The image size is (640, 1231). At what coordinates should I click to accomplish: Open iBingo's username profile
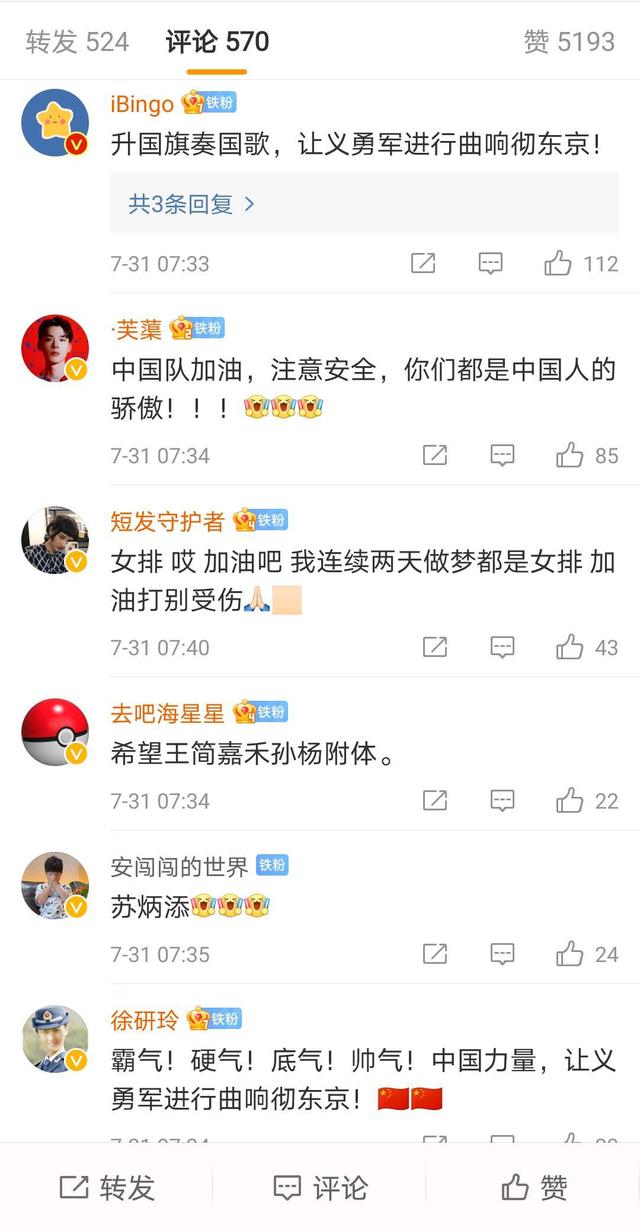pos(142,104)
